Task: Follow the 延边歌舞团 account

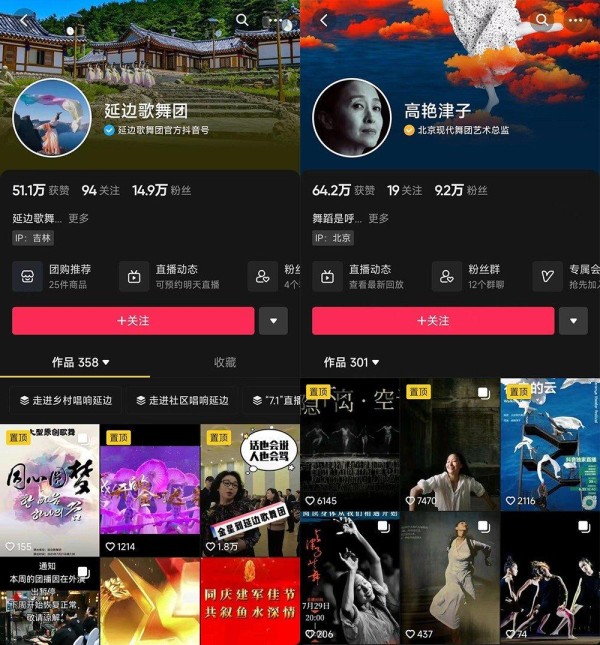Action: pos(133,320)
